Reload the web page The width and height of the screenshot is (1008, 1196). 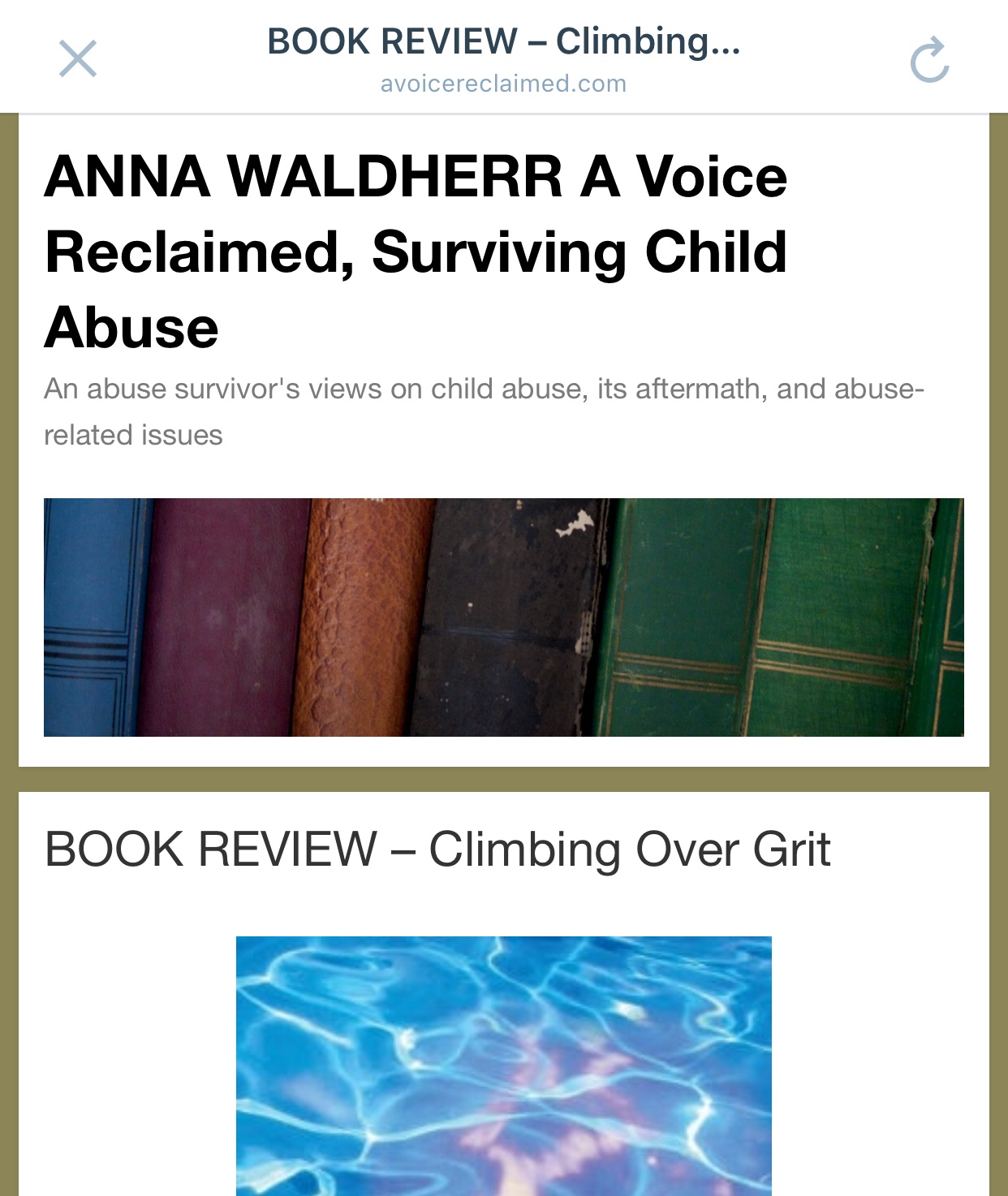(x=929, y=60)
